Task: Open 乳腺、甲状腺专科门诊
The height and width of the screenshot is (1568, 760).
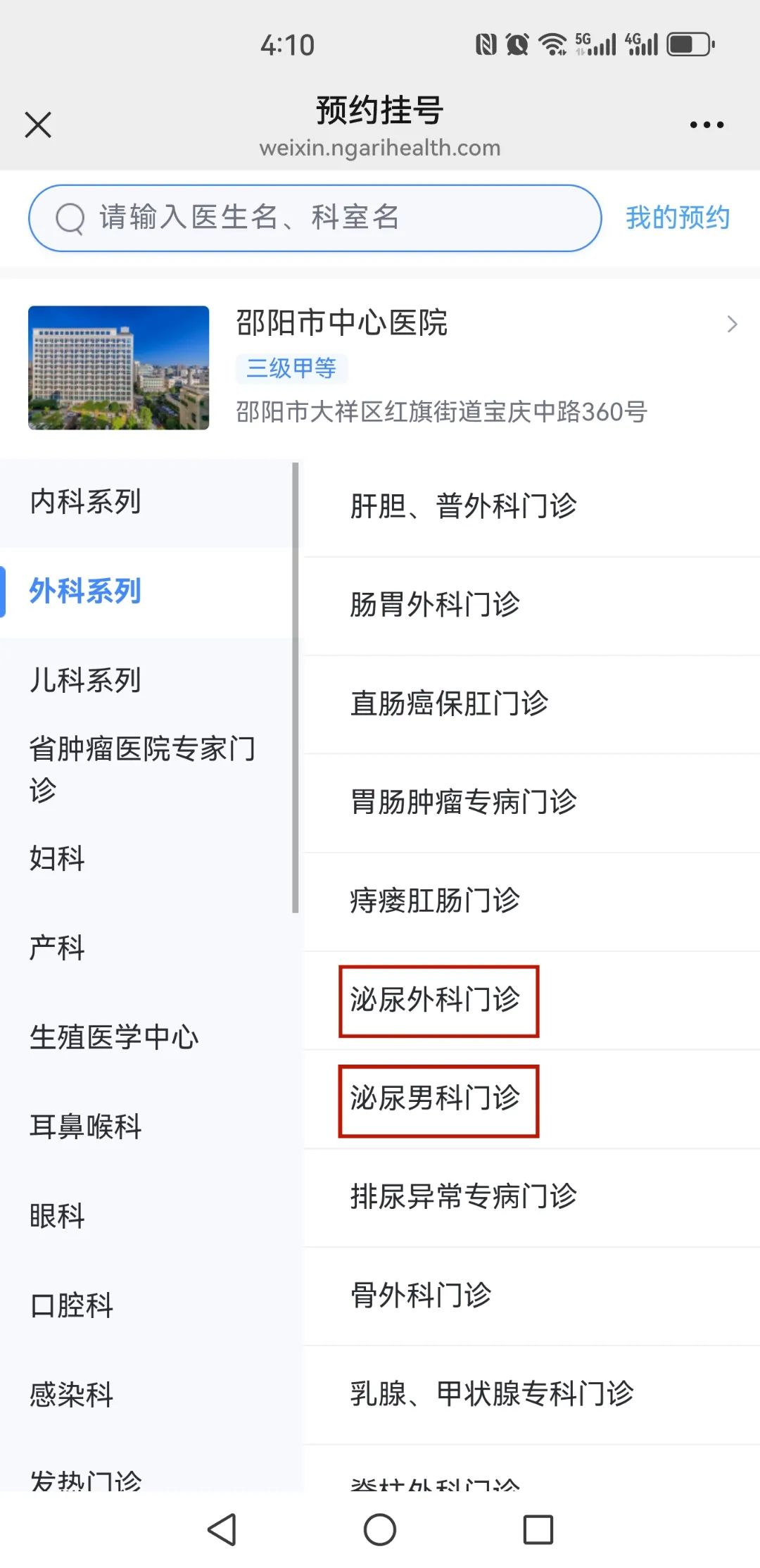Action: click(x=532, y=1394)
